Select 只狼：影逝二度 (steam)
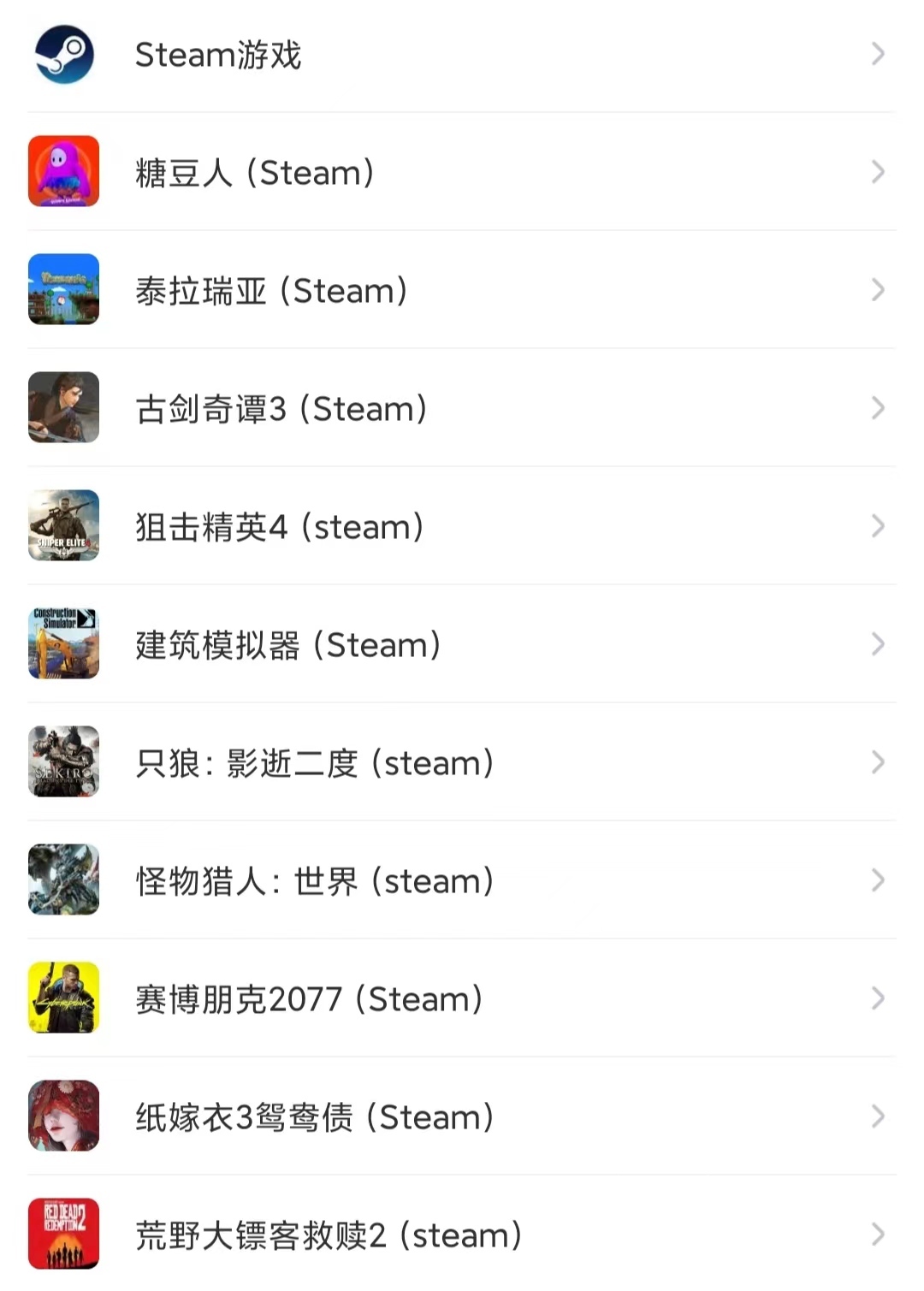Viewport: 924px width, 1291px height. tap(462, 762)
